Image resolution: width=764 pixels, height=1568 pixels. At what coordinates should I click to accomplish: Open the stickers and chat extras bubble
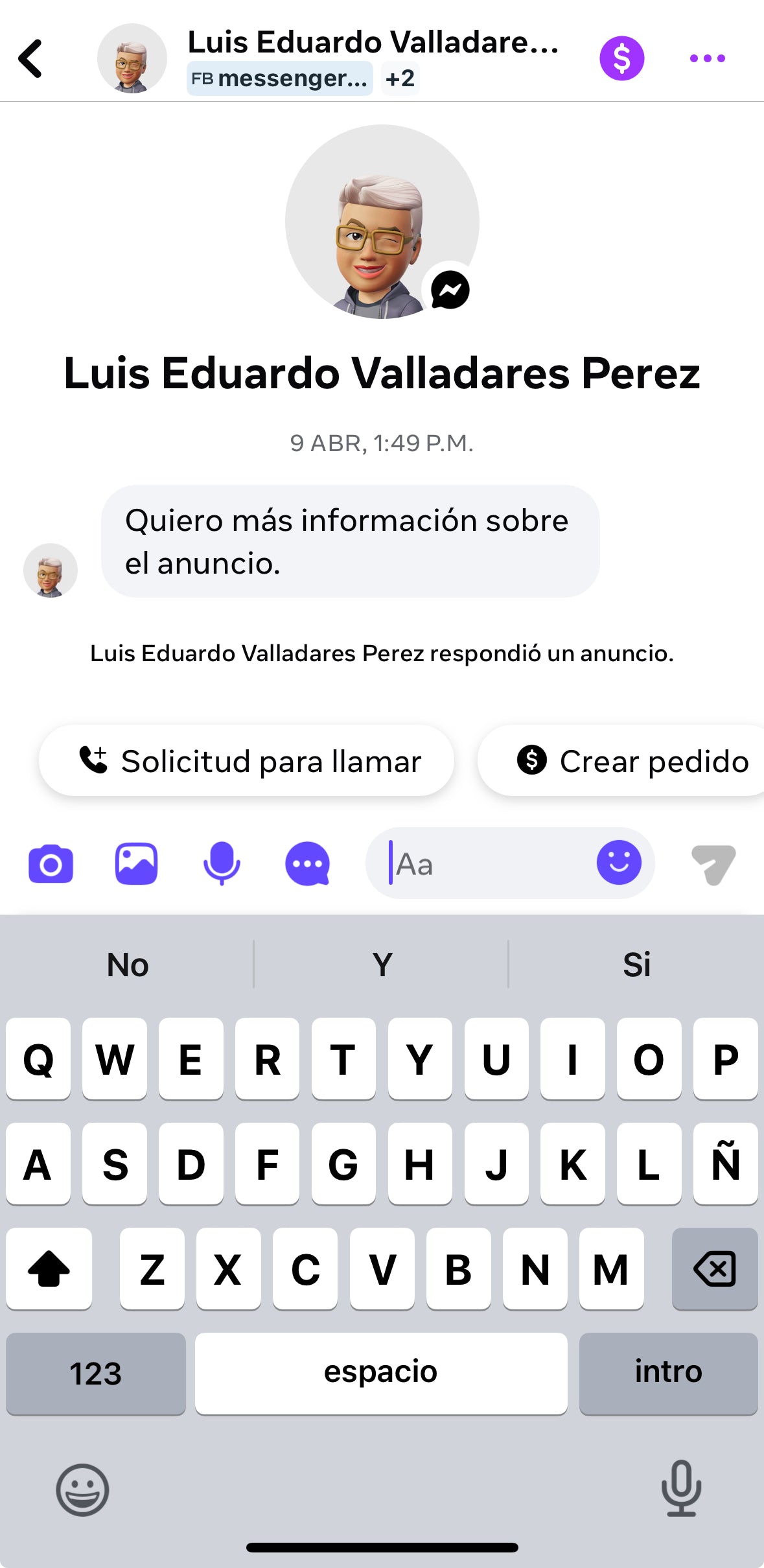click(308, 863)
